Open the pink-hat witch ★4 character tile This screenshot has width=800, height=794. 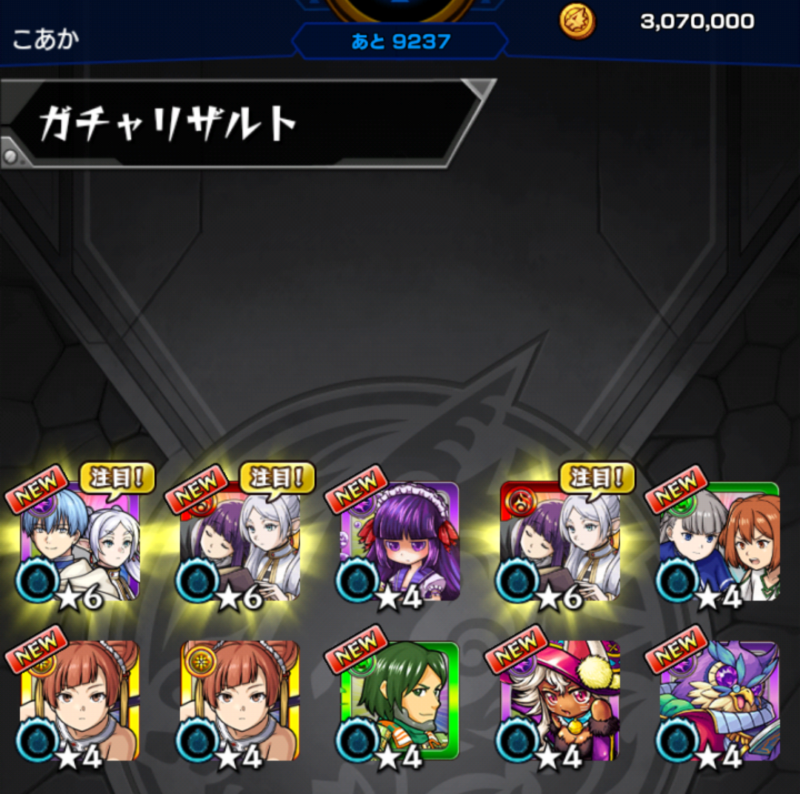[x=560, y=701]
